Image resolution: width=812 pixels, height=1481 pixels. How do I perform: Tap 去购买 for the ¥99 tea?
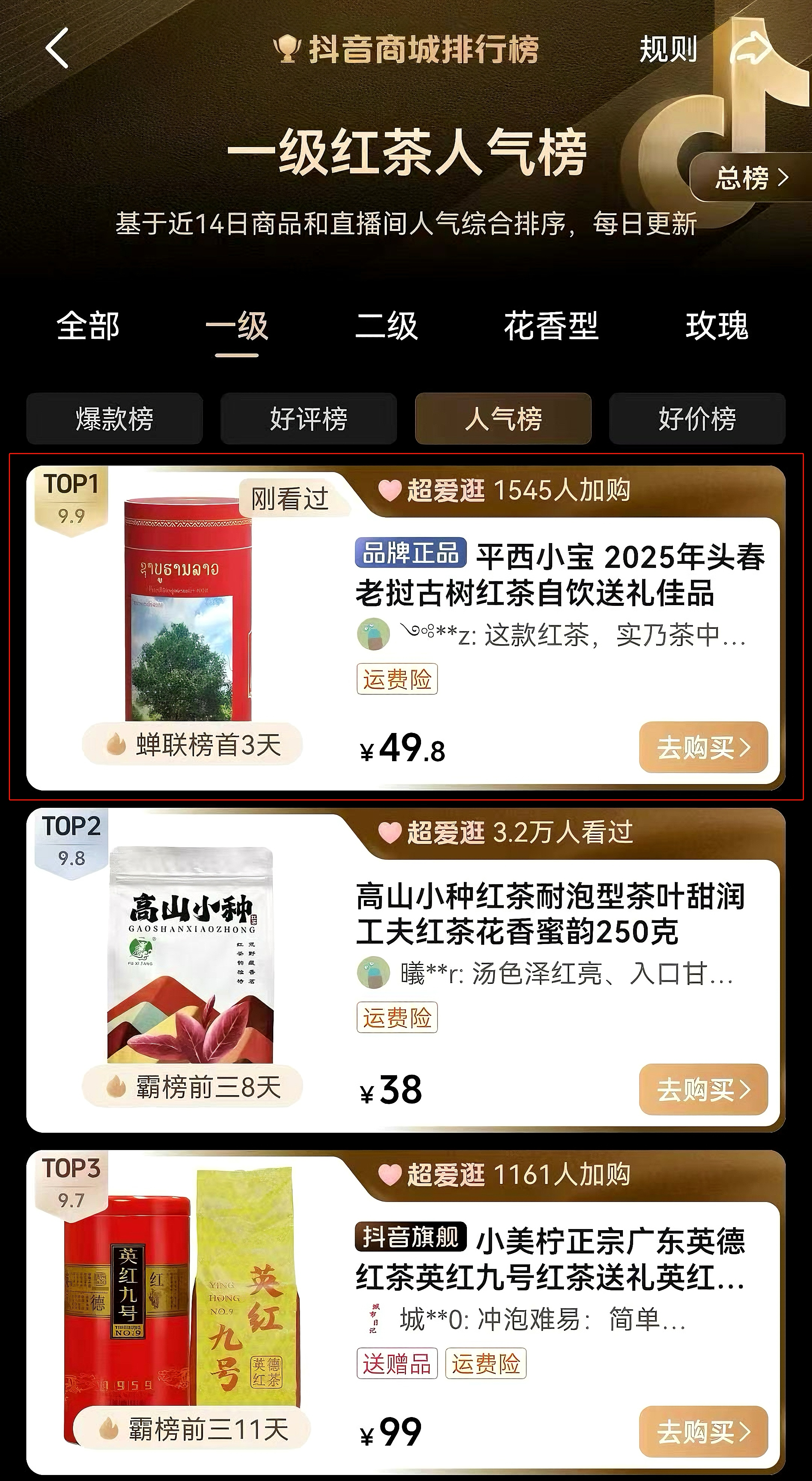click(x=703, y=1432)
